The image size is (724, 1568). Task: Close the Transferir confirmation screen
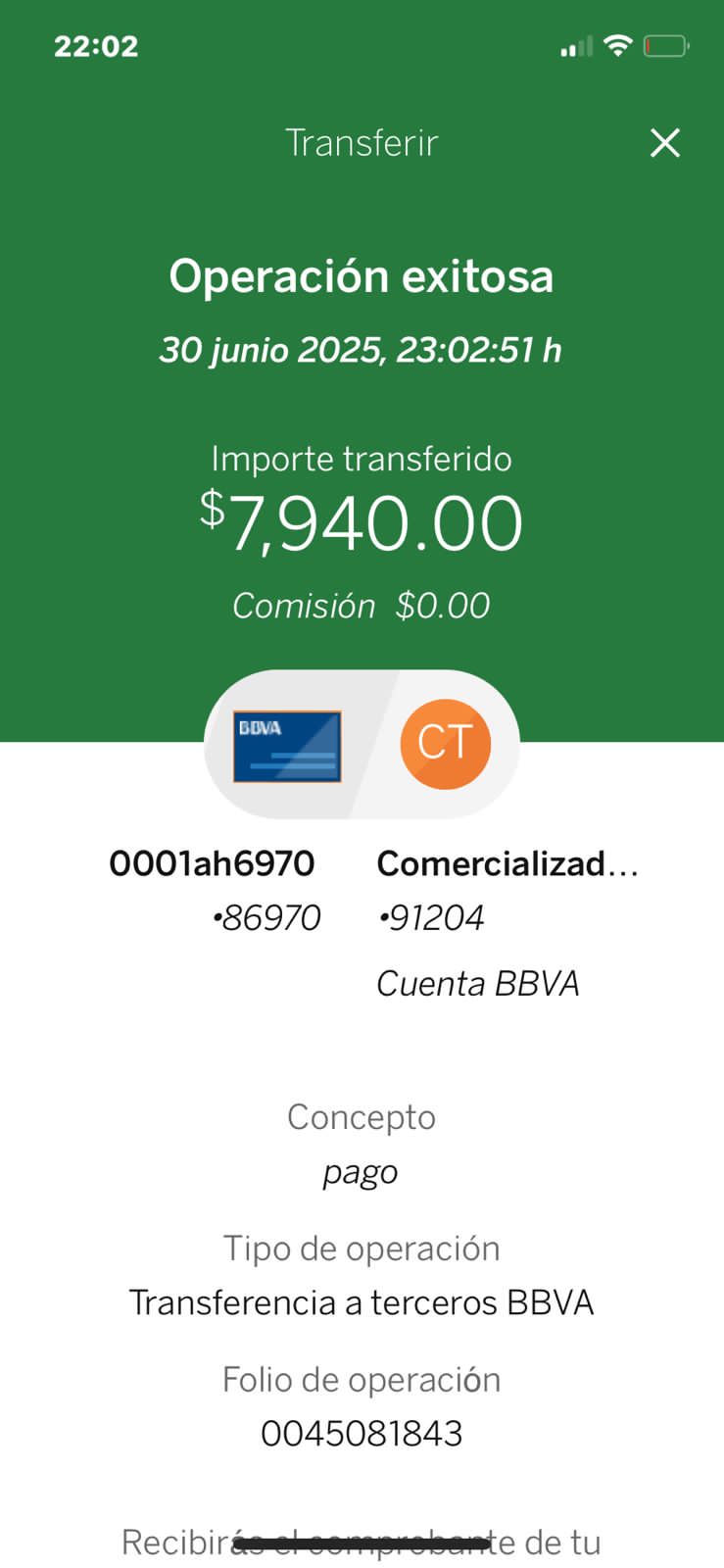[x=665, y=143]
